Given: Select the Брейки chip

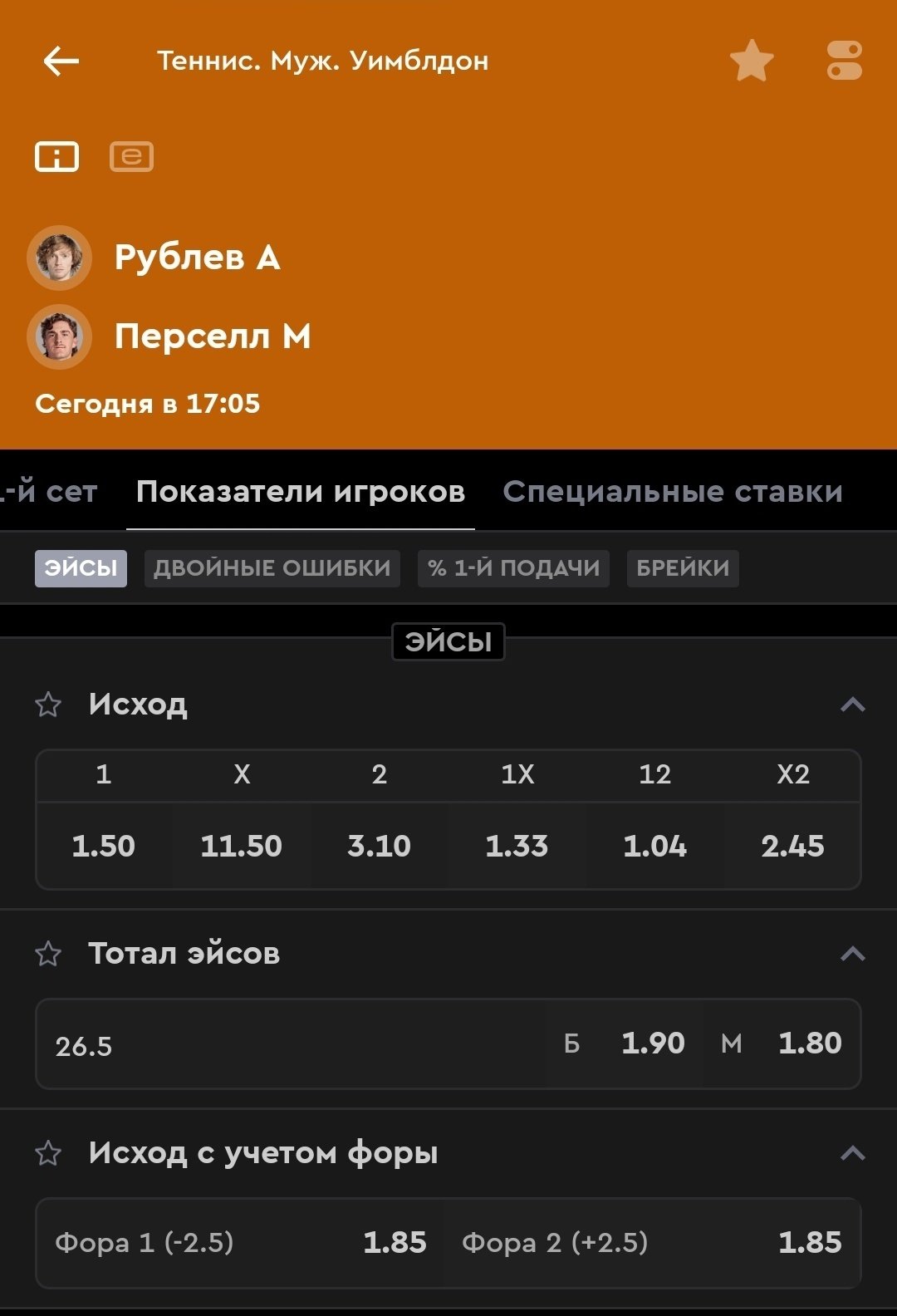Looking at the screenshot, I should tap(683, 568).
